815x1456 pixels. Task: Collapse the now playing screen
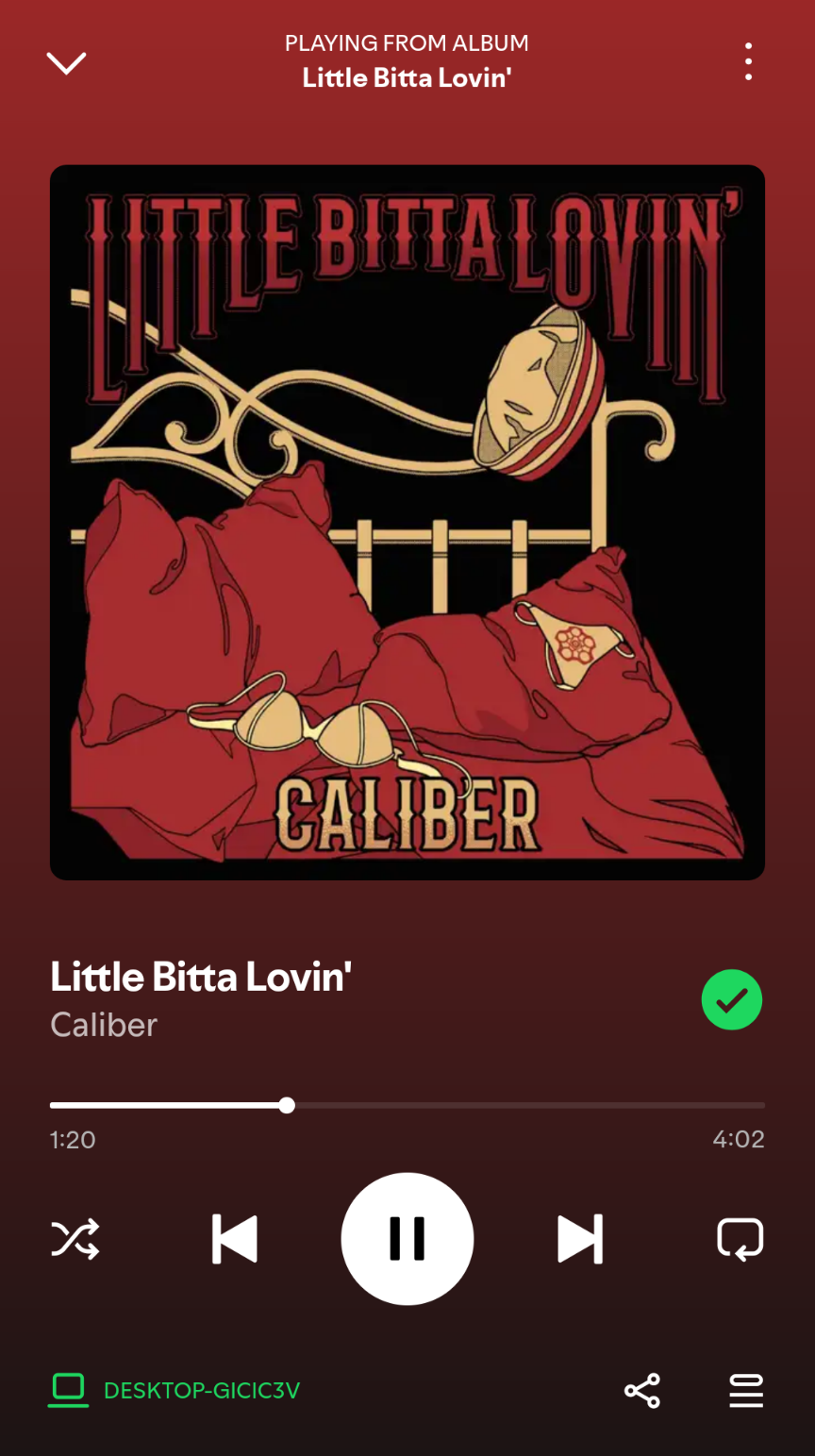tap(66, 63)
